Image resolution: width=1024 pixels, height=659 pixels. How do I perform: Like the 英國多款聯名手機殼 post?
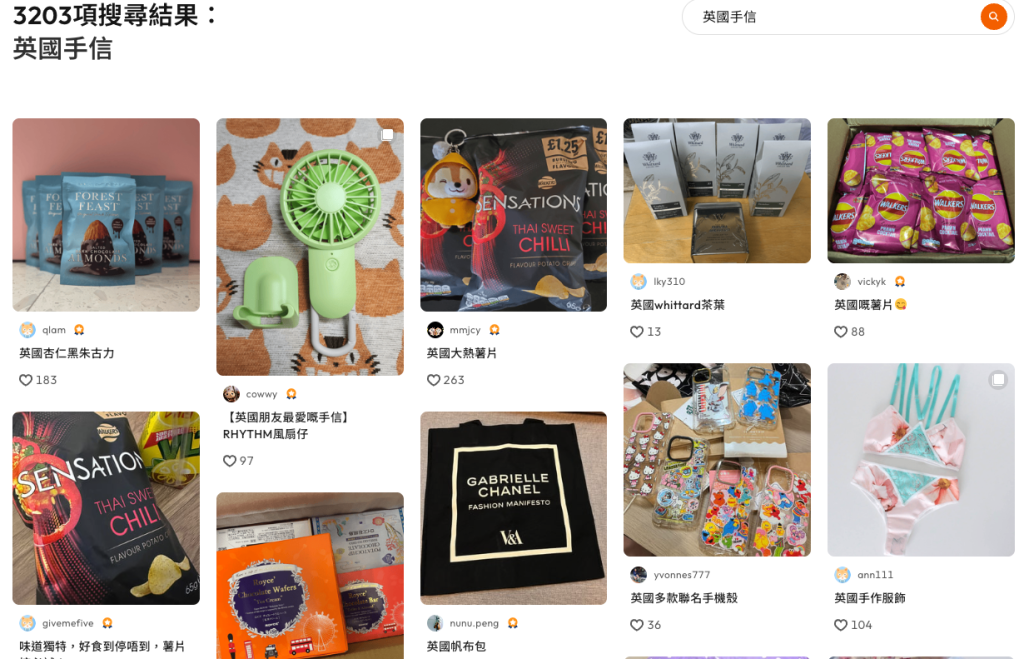coord(637,625)
